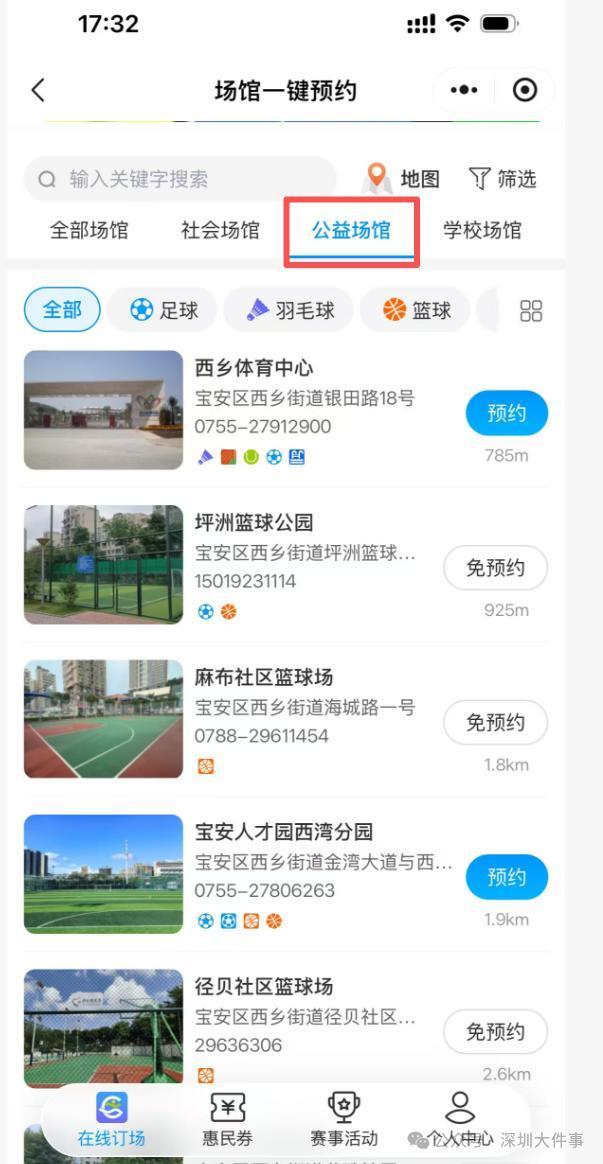Select the 羽毛球 sport chip

(289, 310)
